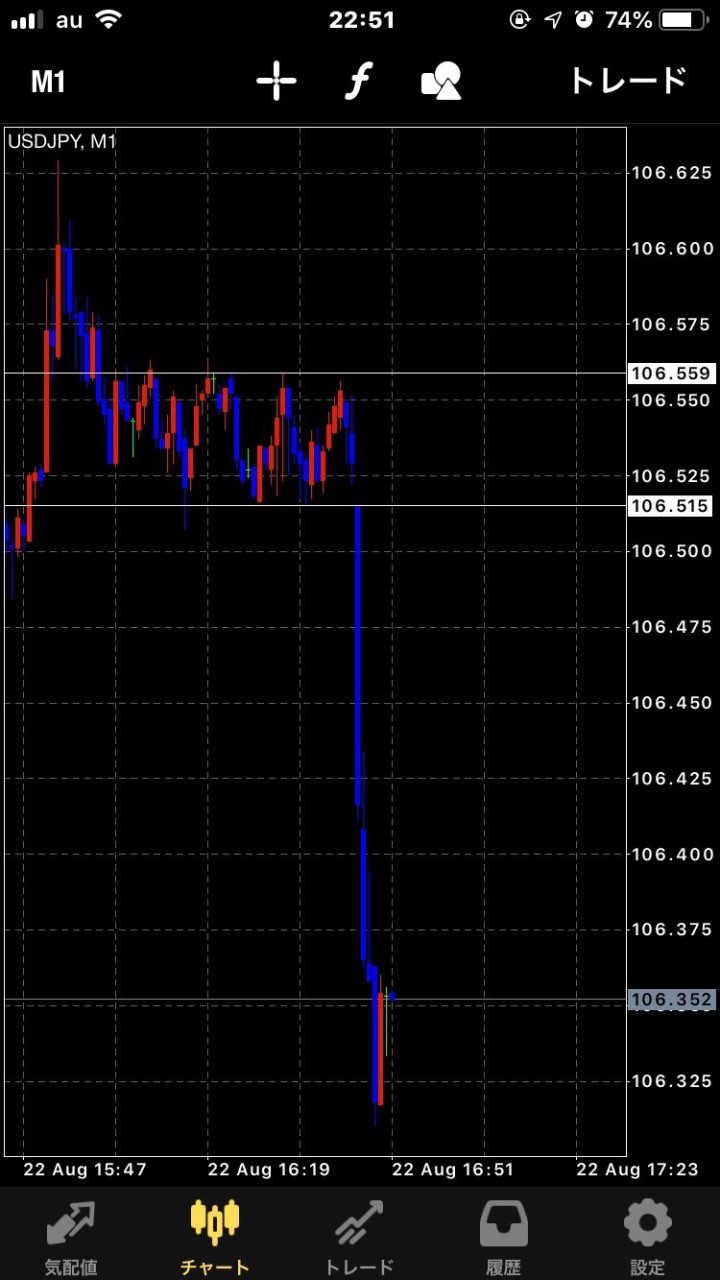Go to the トレード tab in bottom bar
Viewport: 720px width, 1280px height.
tap(359, 1236)
